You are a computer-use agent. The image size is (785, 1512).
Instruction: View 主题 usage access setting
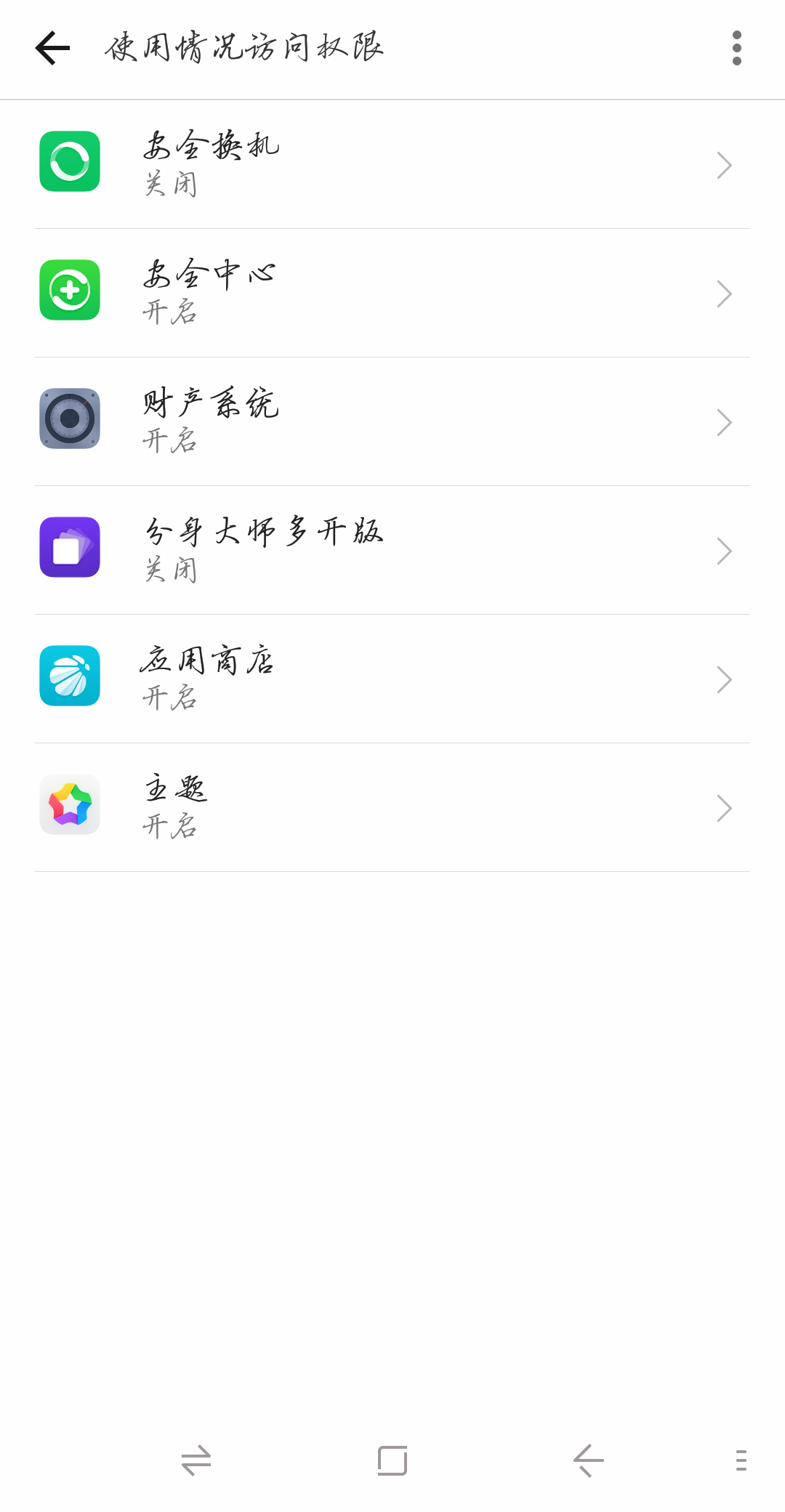click(x=392, y=808)
